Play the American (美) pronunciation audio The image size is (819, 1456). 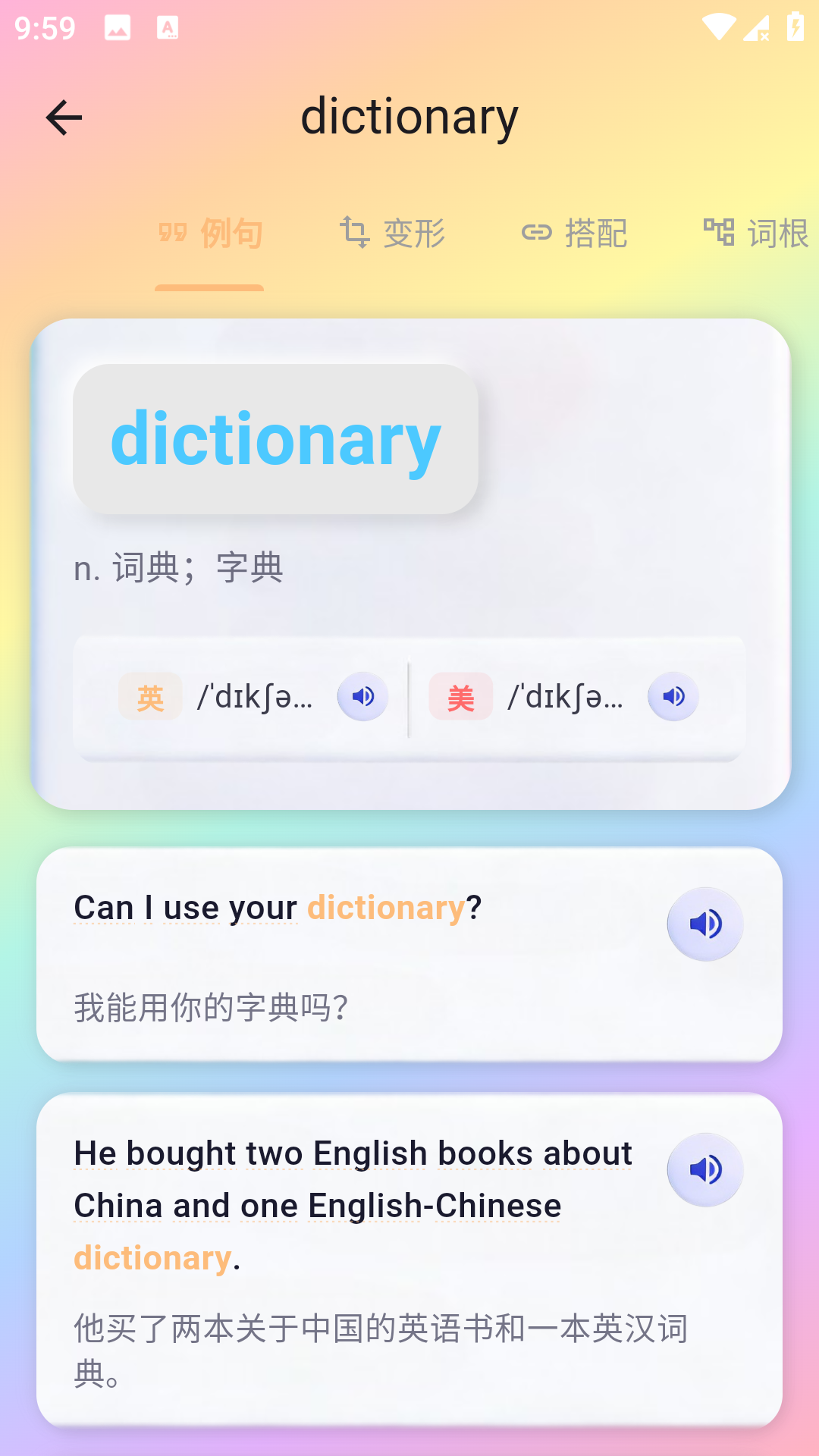tap(673, 696)
